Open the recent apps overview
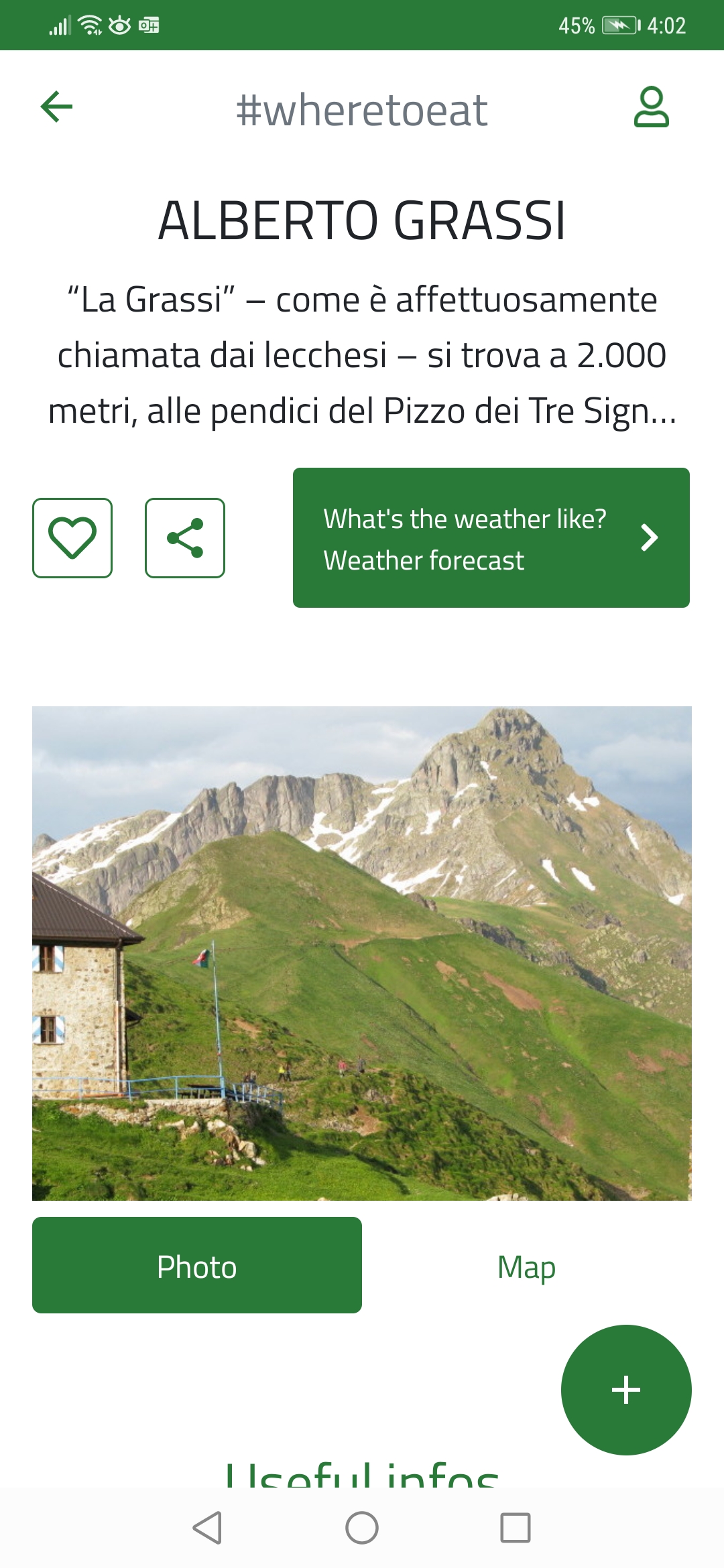Viewport: 724px width, 1568px height. tap(516, 1528)
